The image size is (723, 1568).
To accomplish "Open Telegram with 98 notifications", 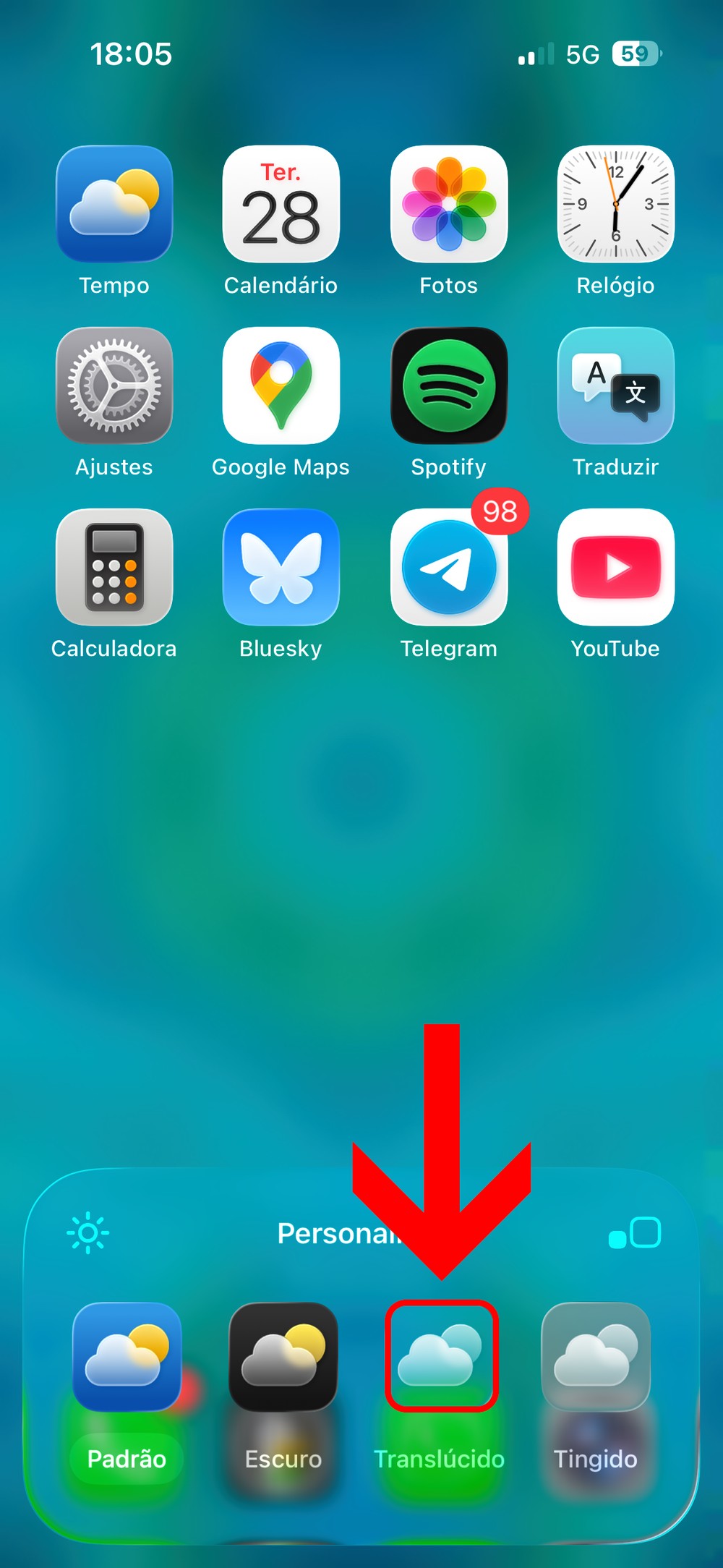I will tap(449, 567).
